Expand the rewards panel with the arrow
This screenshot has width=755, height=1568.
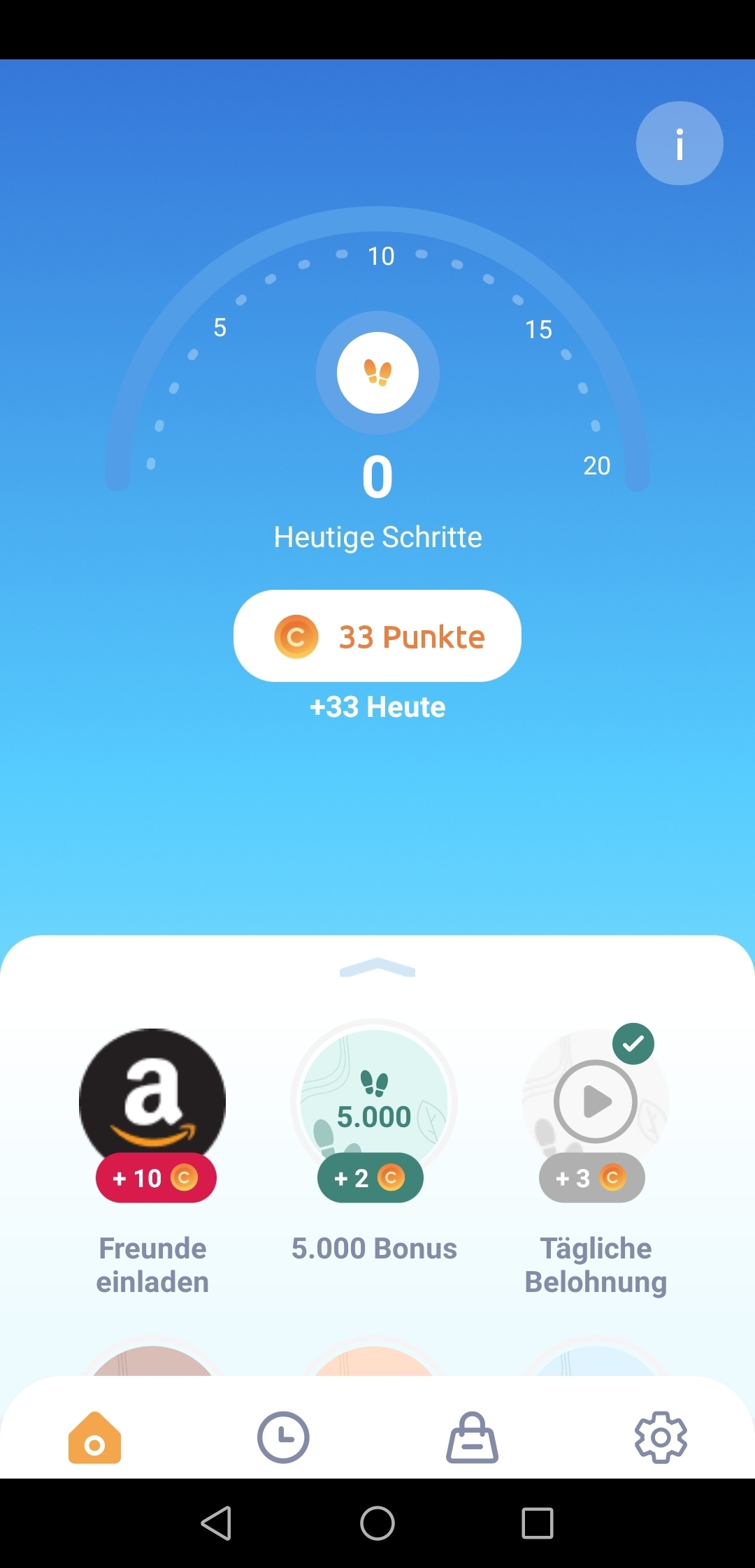coord(377,968)
